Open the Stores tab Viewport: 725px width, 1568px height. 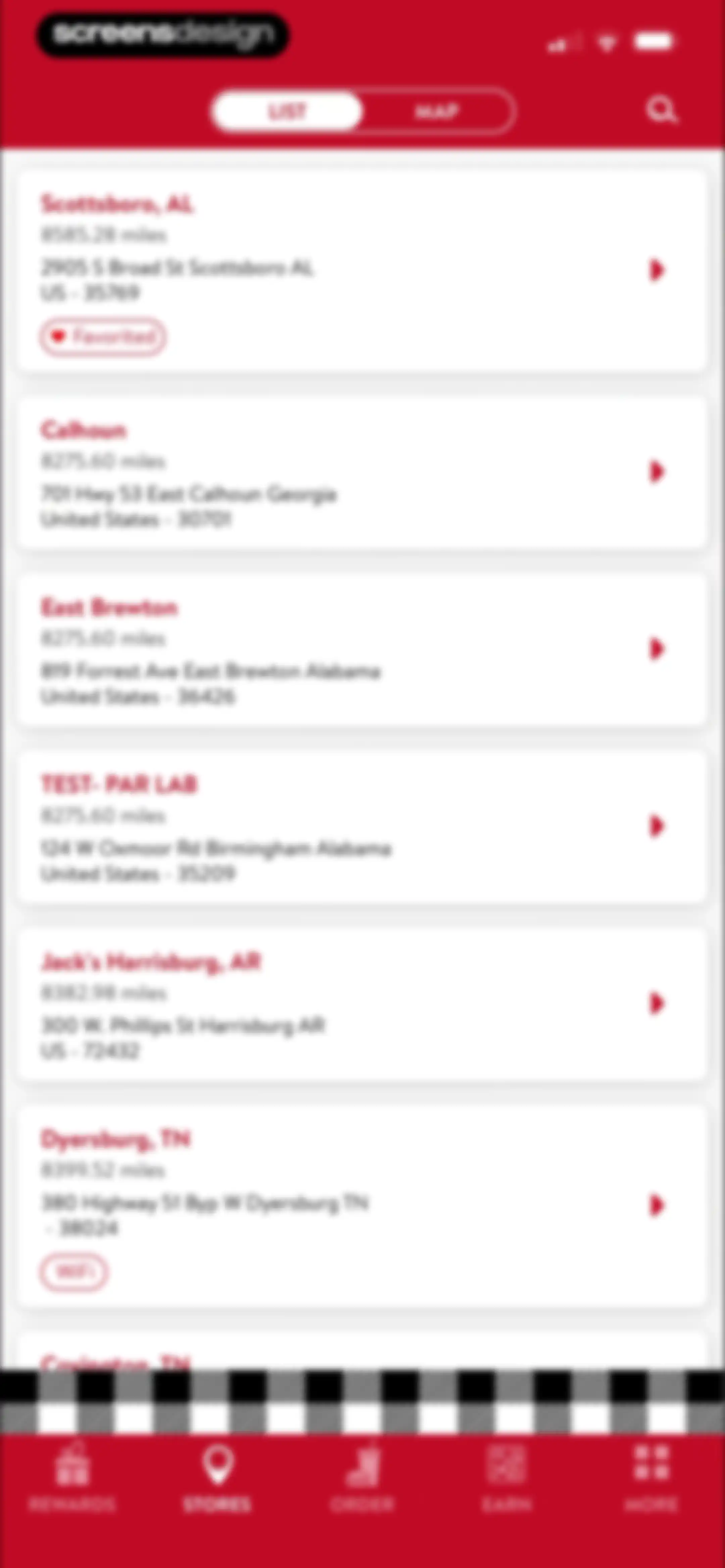tap(217, 1477)
